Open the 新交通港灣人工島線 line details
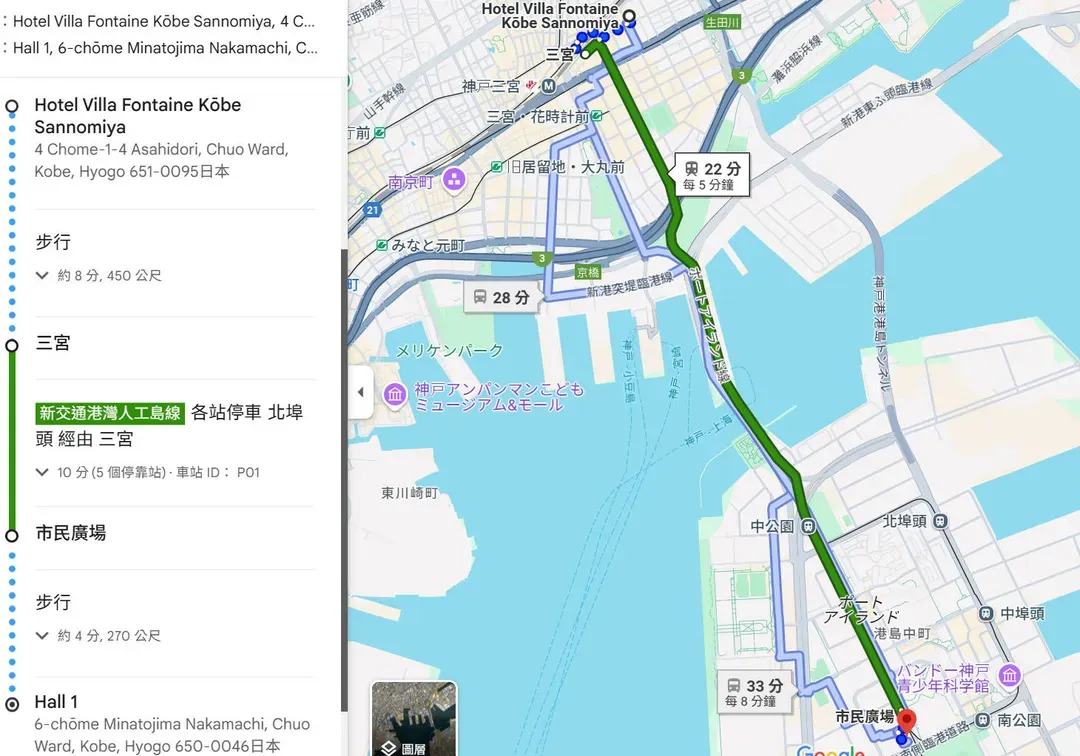This screenshot has width=1080, height=756. (x=110, y=412)
